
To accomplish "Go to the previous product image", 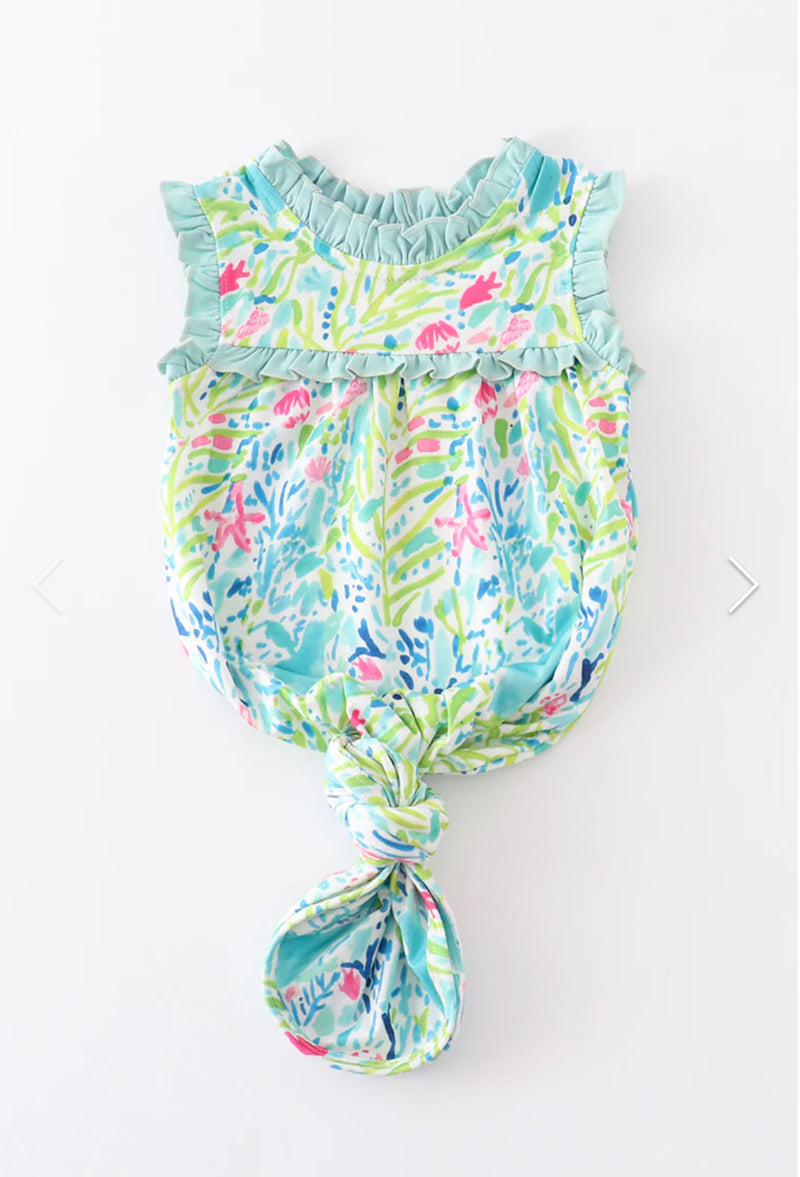I will pyautogui.click(x=47, y=585).
